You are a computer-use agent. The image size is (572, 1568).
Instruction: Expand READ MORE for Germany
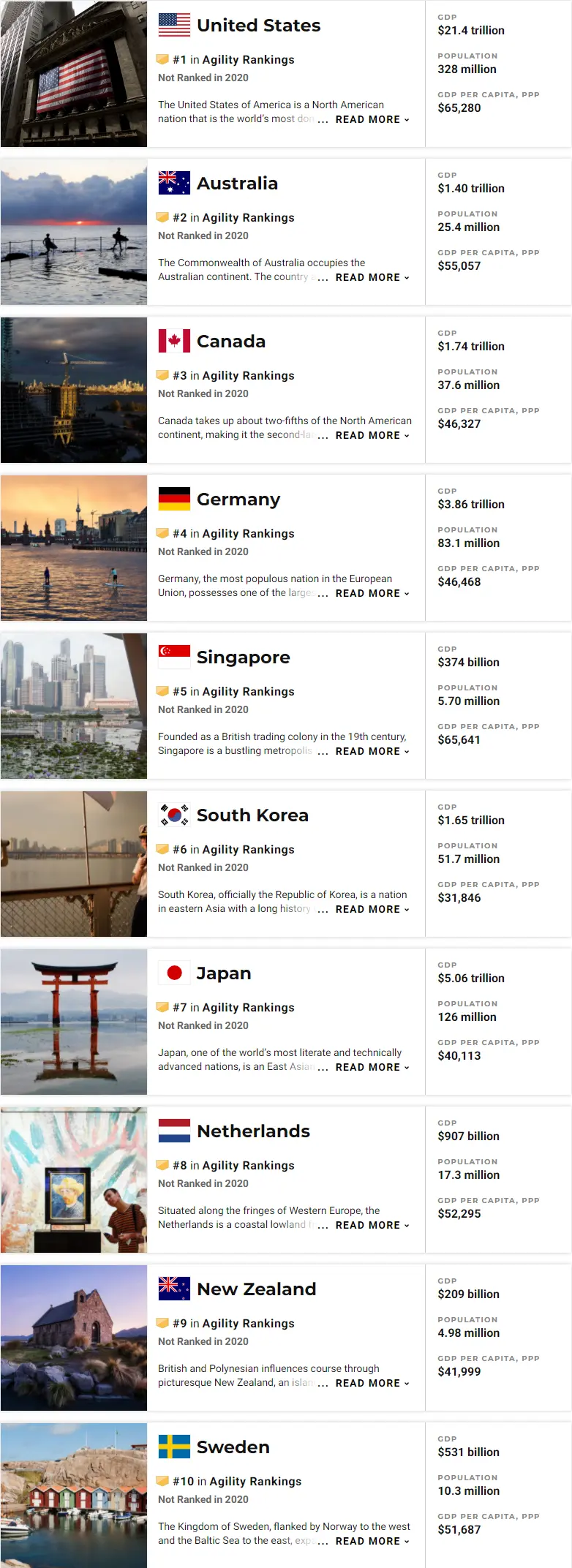pyautogui.click(x=372, y=593)
